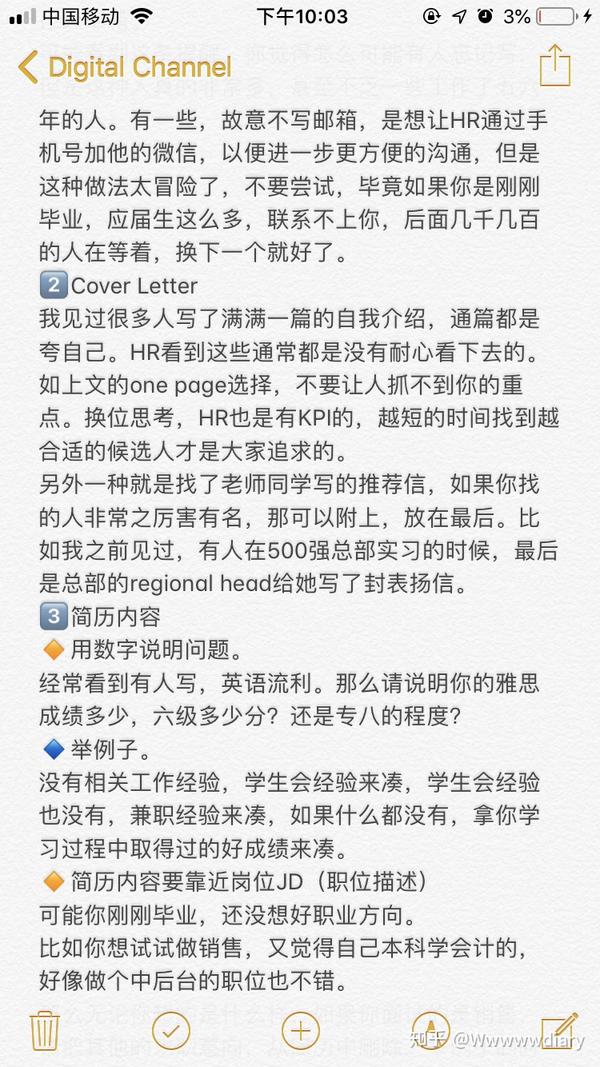Share this note

click(554, 65)
